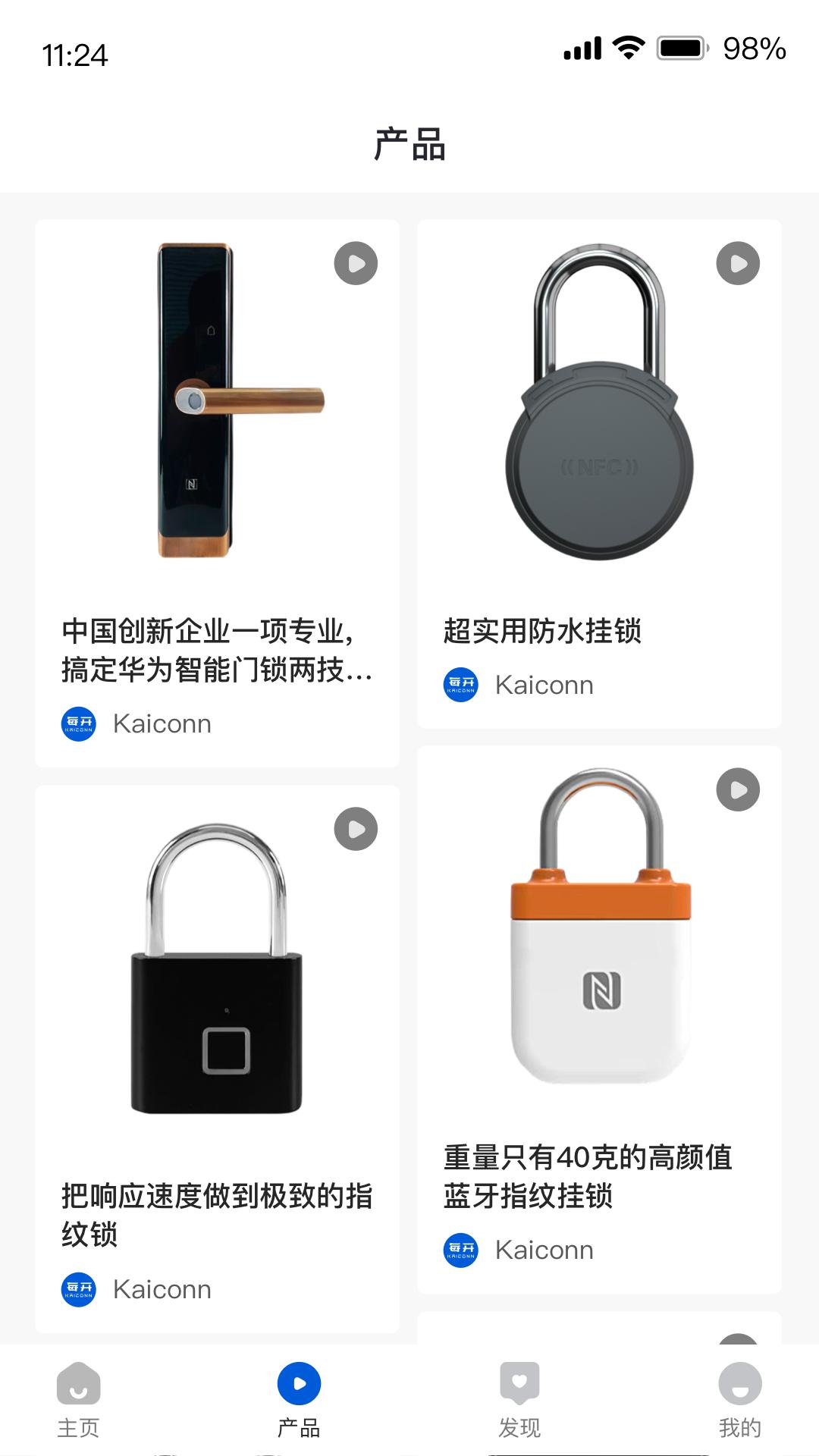Click the Kaiconn avatar under the door lock card
Viewport: 819px width, 1456px height.
78,724
